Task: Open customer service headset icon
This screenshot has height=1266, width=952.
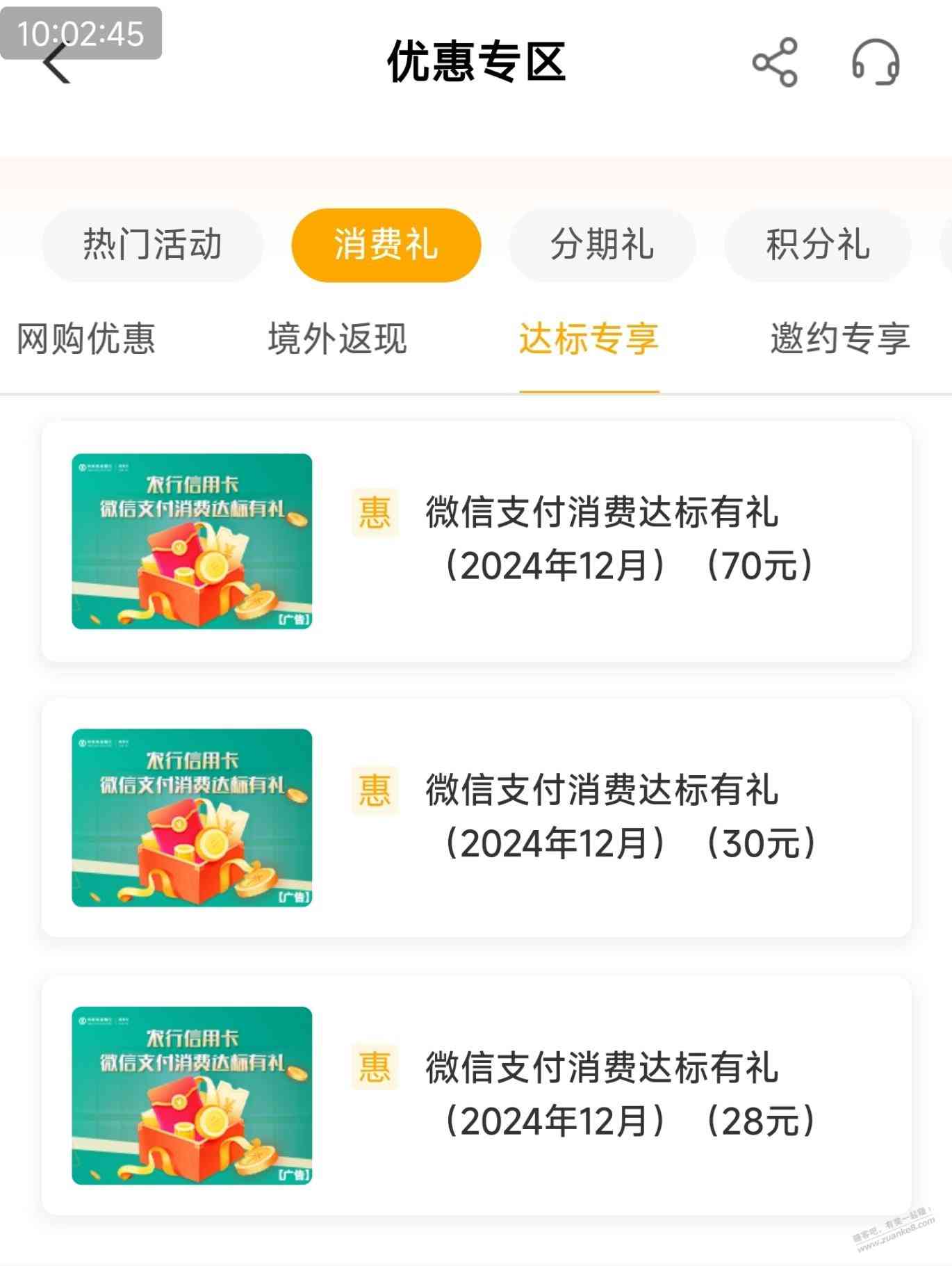Action: (x=876, y=63)
